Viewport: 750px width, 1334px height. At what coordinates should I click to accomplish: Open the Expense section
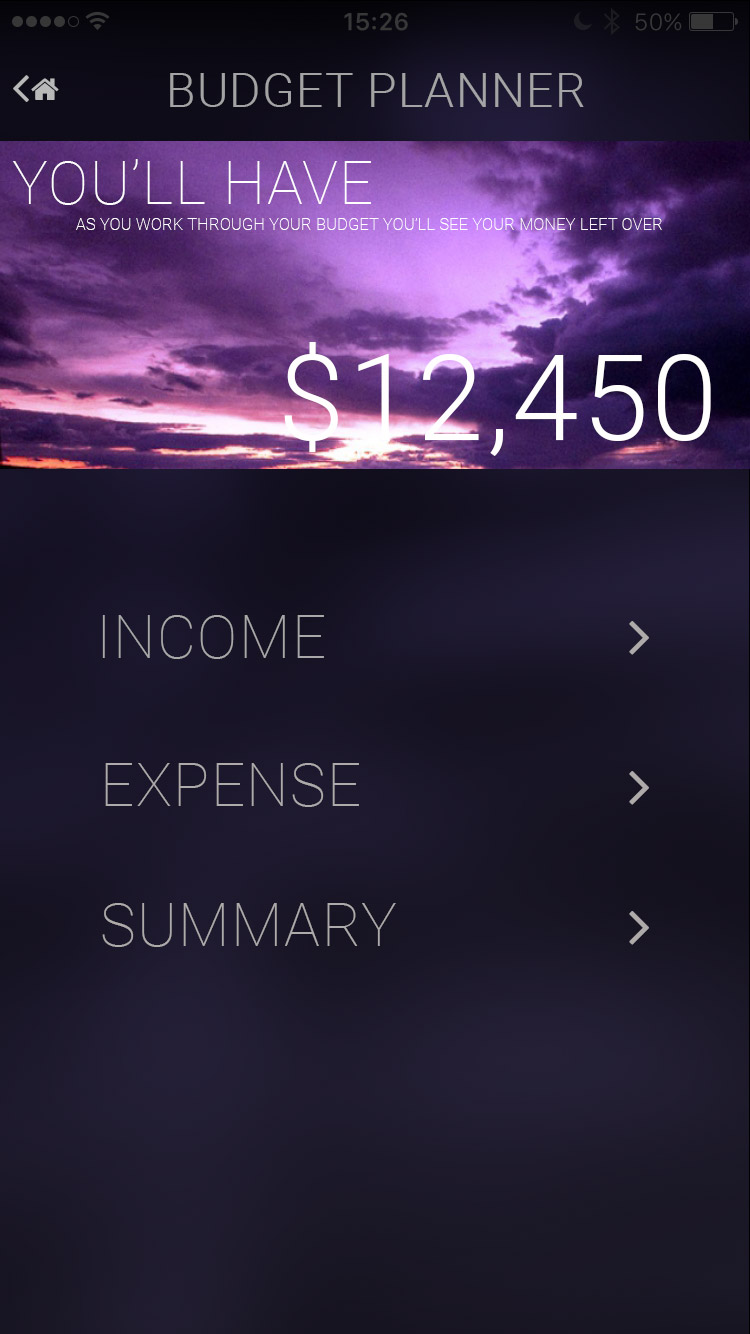pos(374,786)
